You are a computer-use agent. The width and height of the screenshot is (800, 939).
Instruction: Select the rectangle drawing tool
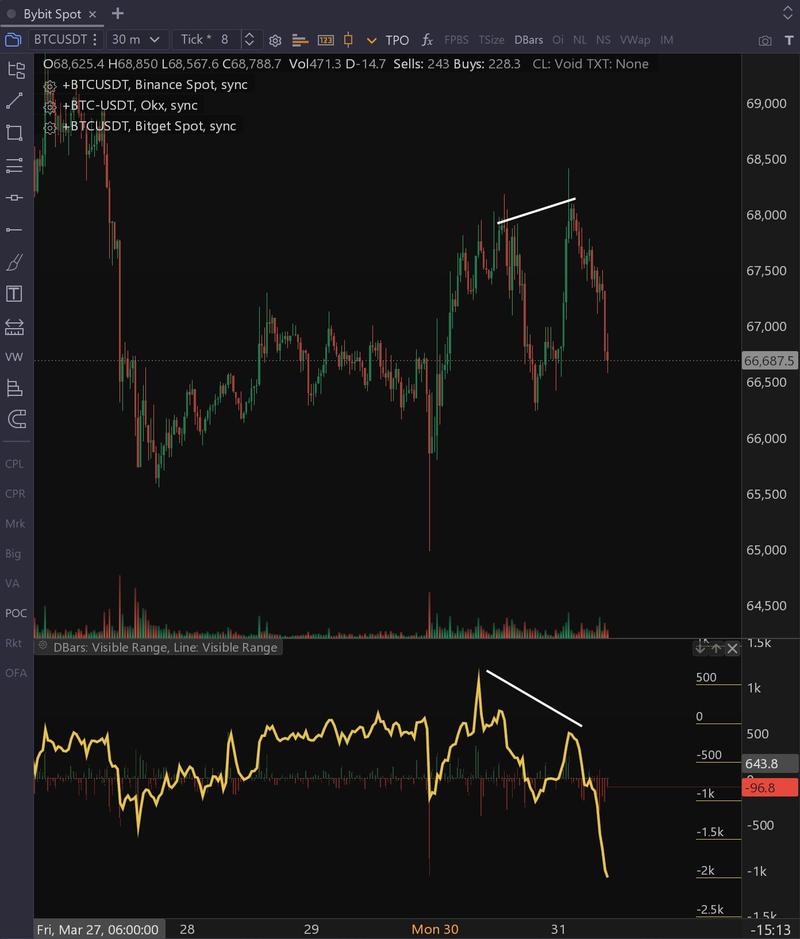click(x=13, y=134)
